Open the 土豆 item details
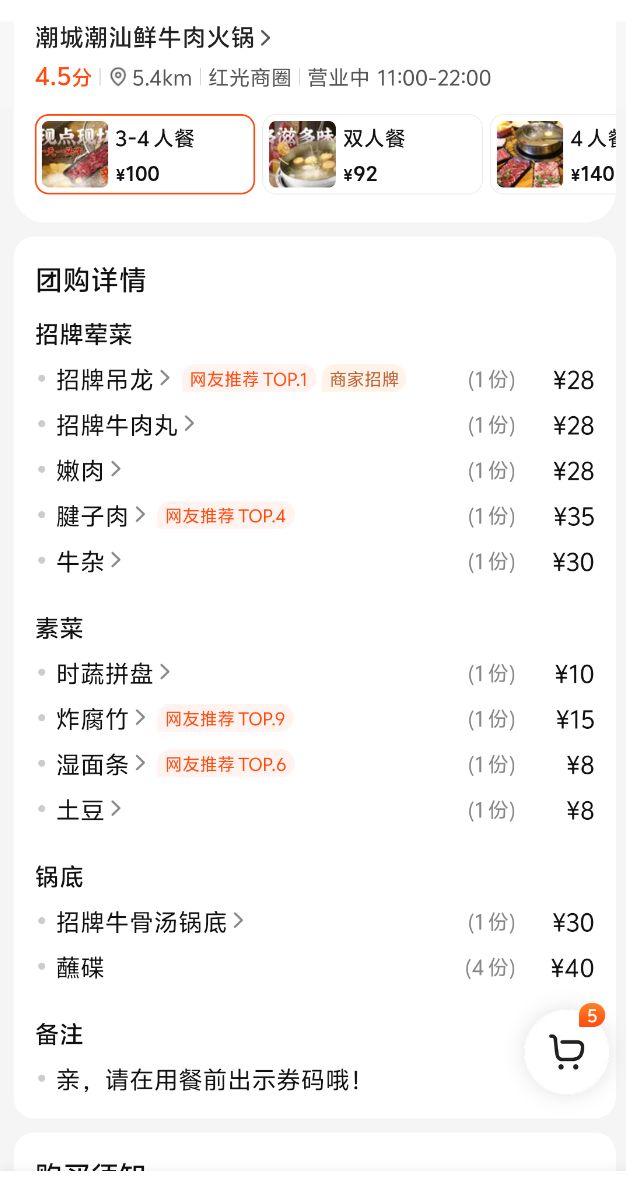626x1183 pixels. point(89,810)
